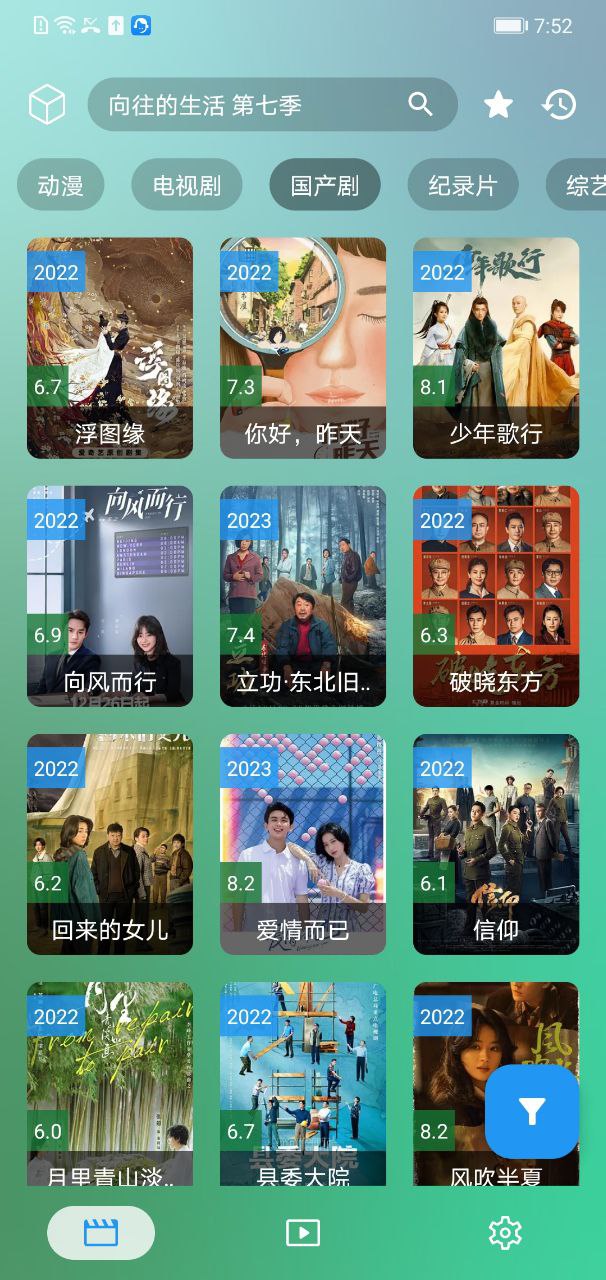The width and height of the screenshot is (606, 1280).
Task: Select the movie library bottom tab
Action: [101, 1232]
